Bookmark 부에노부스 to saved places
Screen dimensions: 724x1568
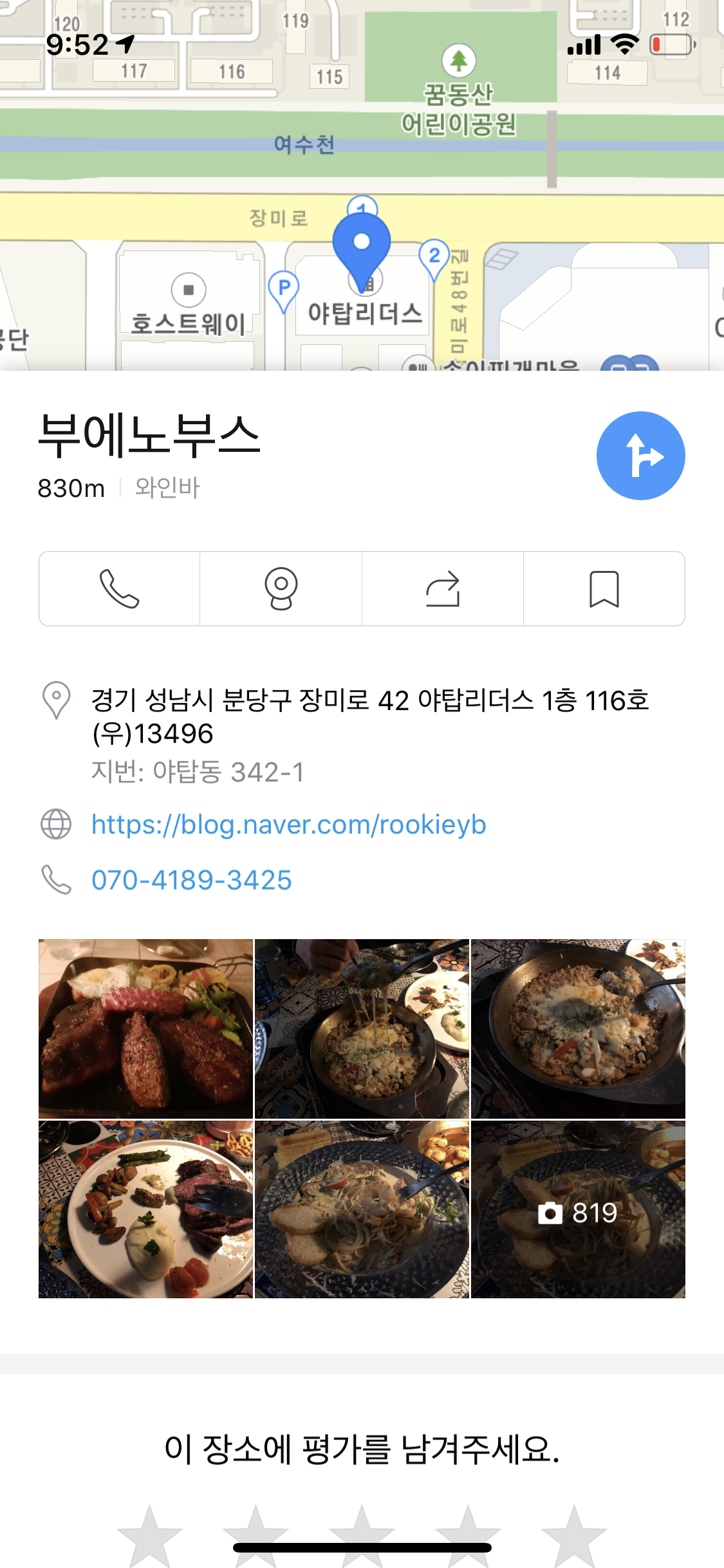pyautogui.click(x=604, y=588)
